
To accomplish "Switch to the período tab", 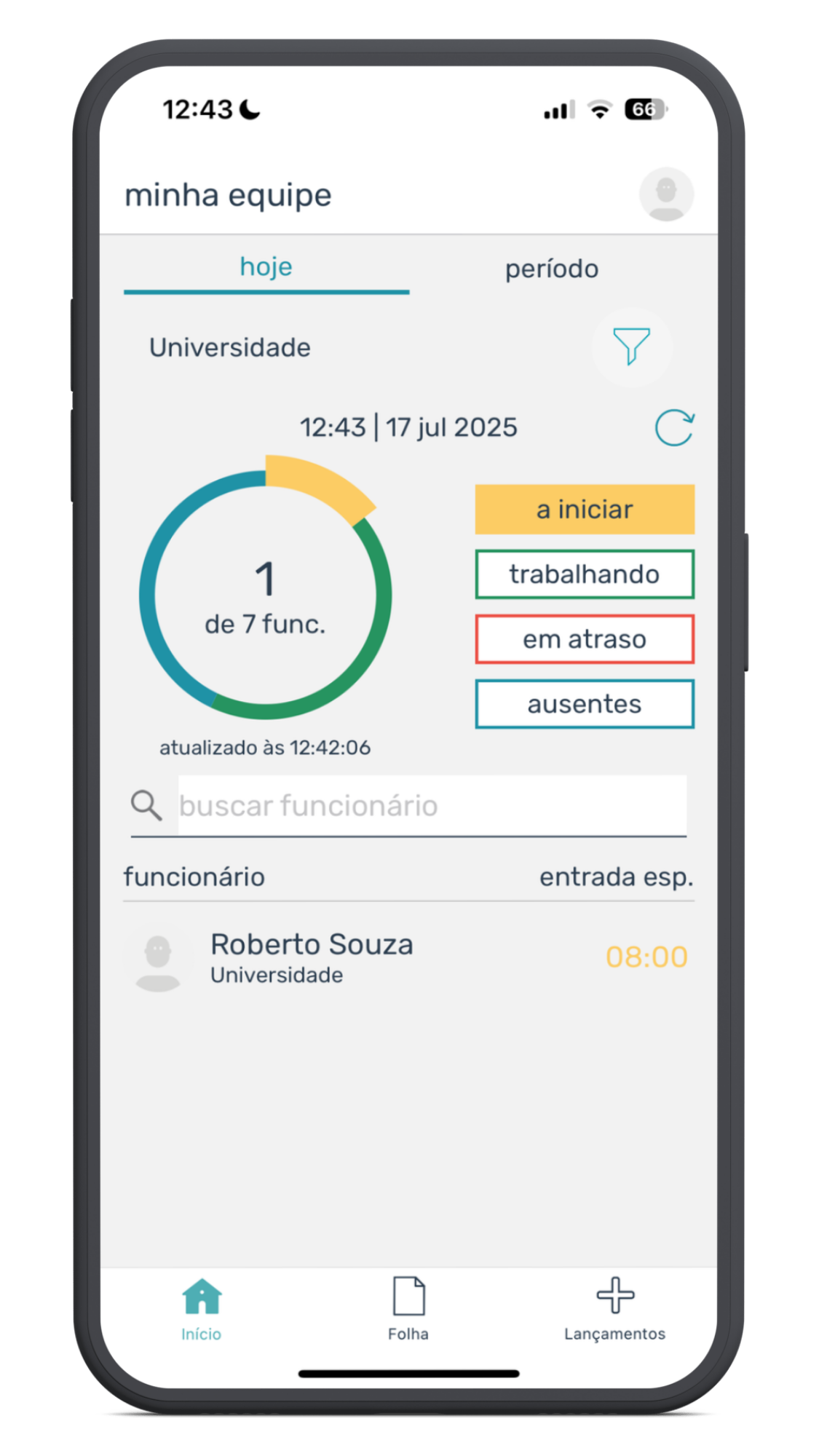I will [552, 269].
